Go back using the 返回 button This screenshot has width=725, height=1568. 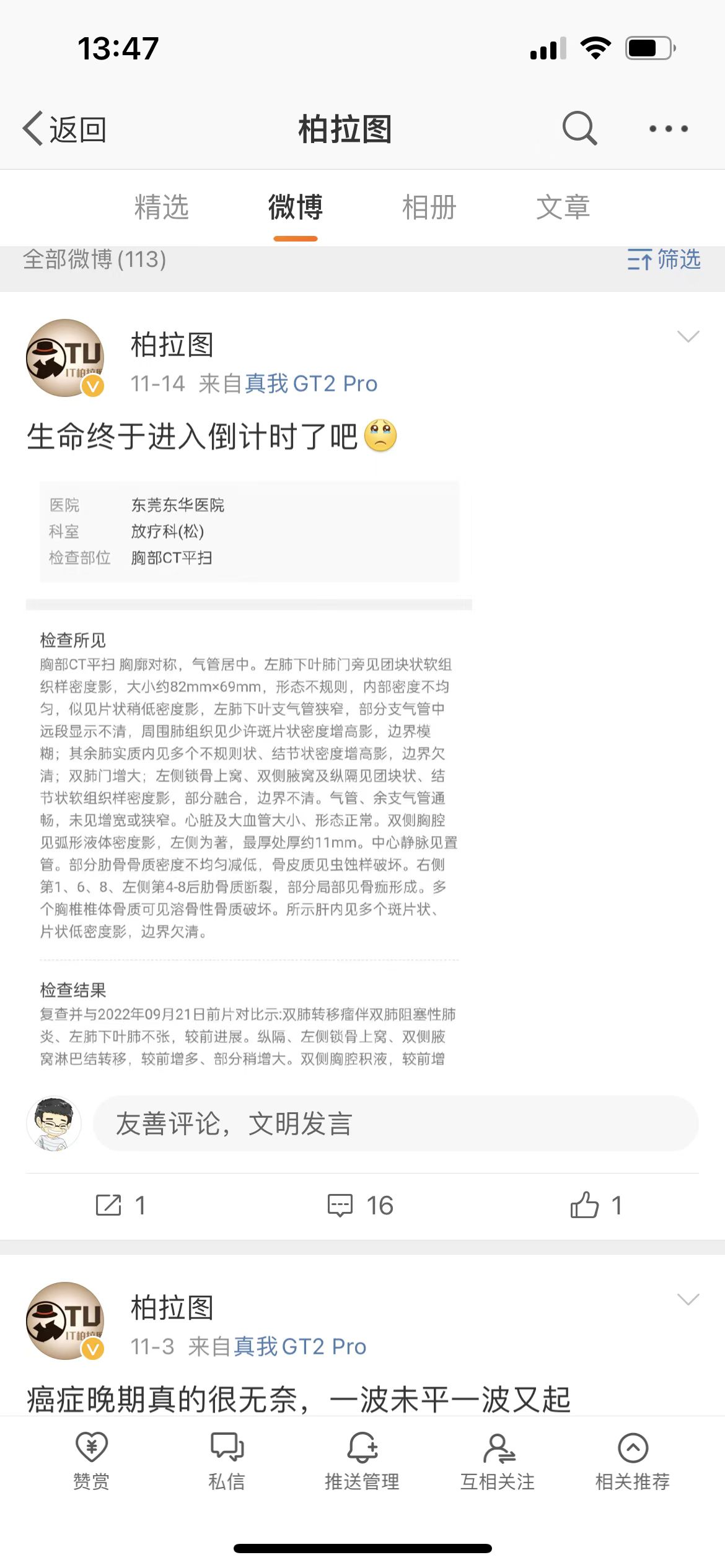tap(64, 129)
